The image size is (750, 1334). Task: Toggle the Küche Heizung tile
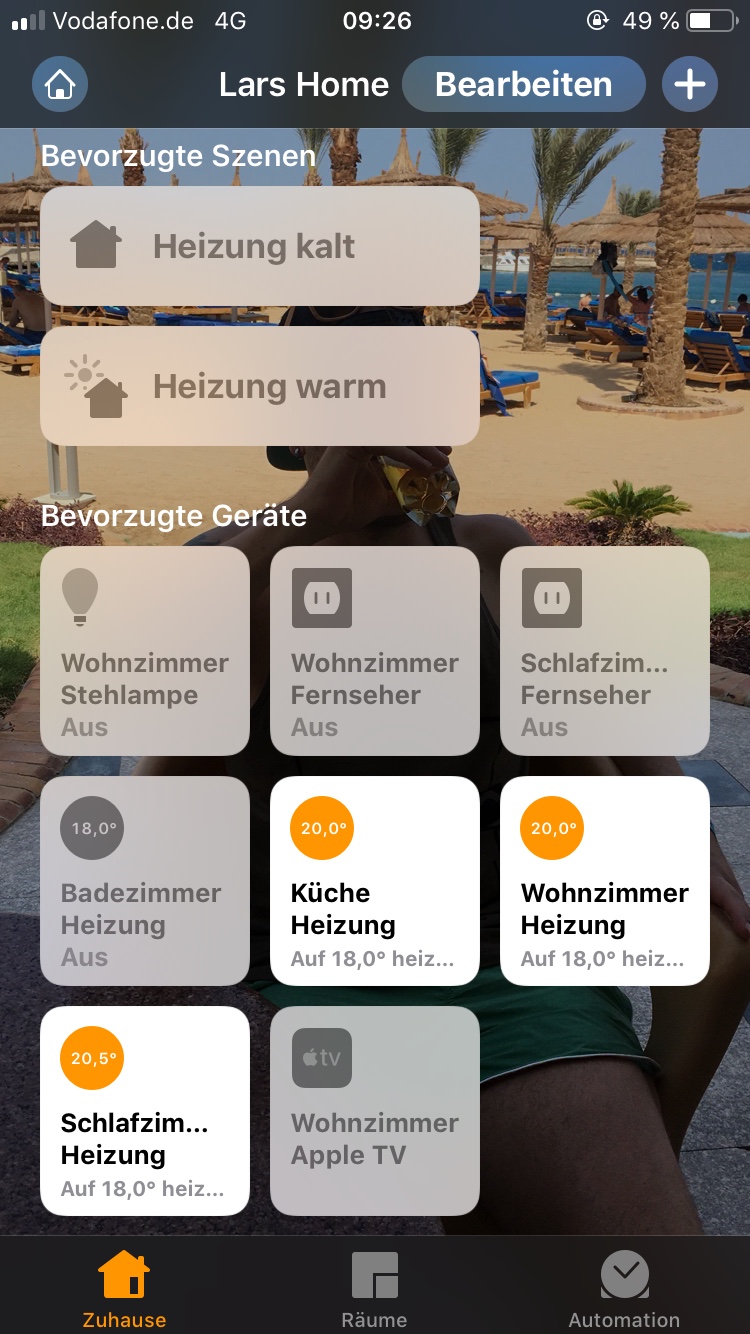(375, 881)
